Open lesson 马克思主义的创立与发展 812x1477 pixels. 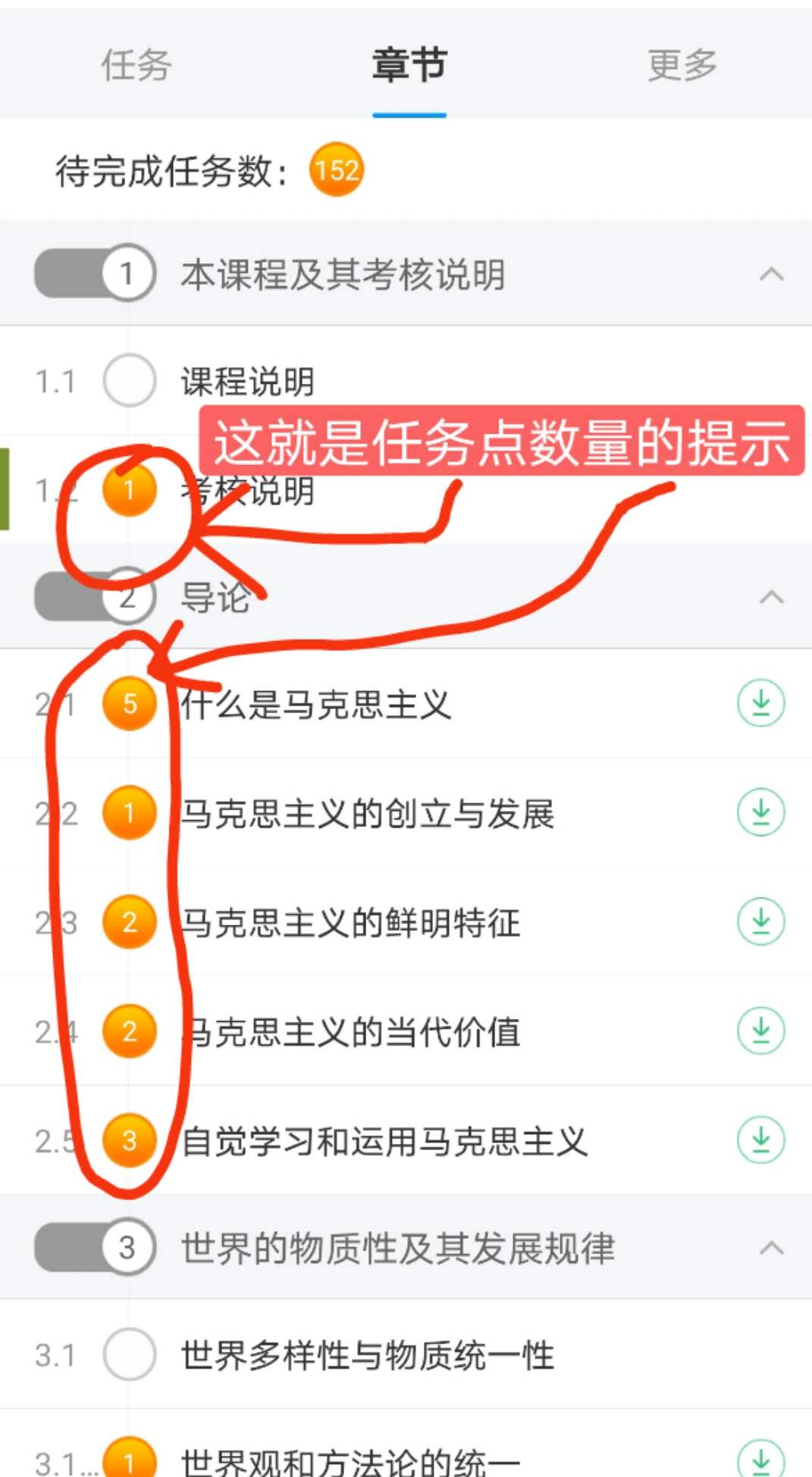coord(367,814)
